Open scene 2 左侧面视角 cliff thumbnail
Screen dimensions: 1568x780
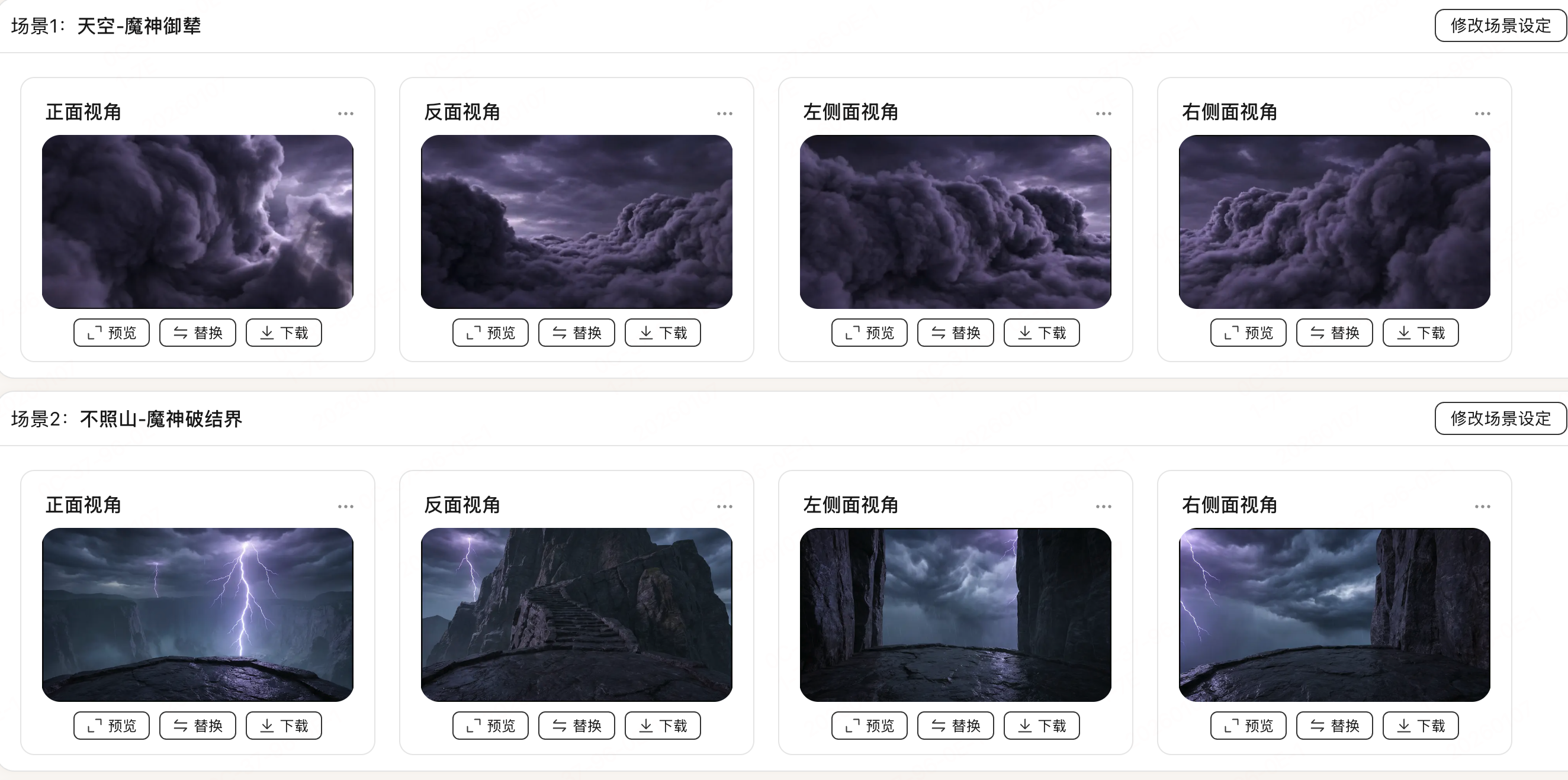[x=956, y=614]
